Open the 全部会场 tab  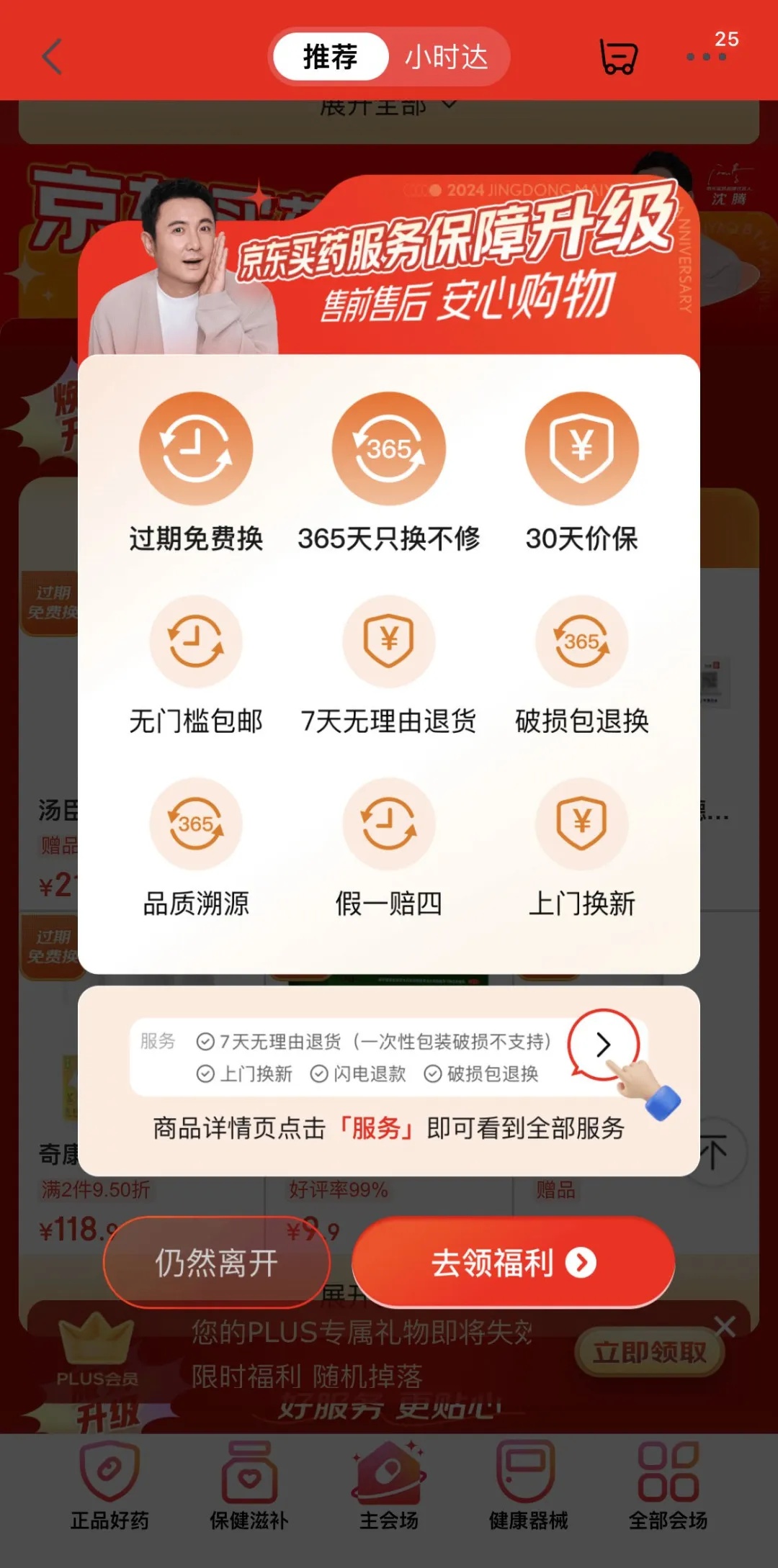point(668,1486)
